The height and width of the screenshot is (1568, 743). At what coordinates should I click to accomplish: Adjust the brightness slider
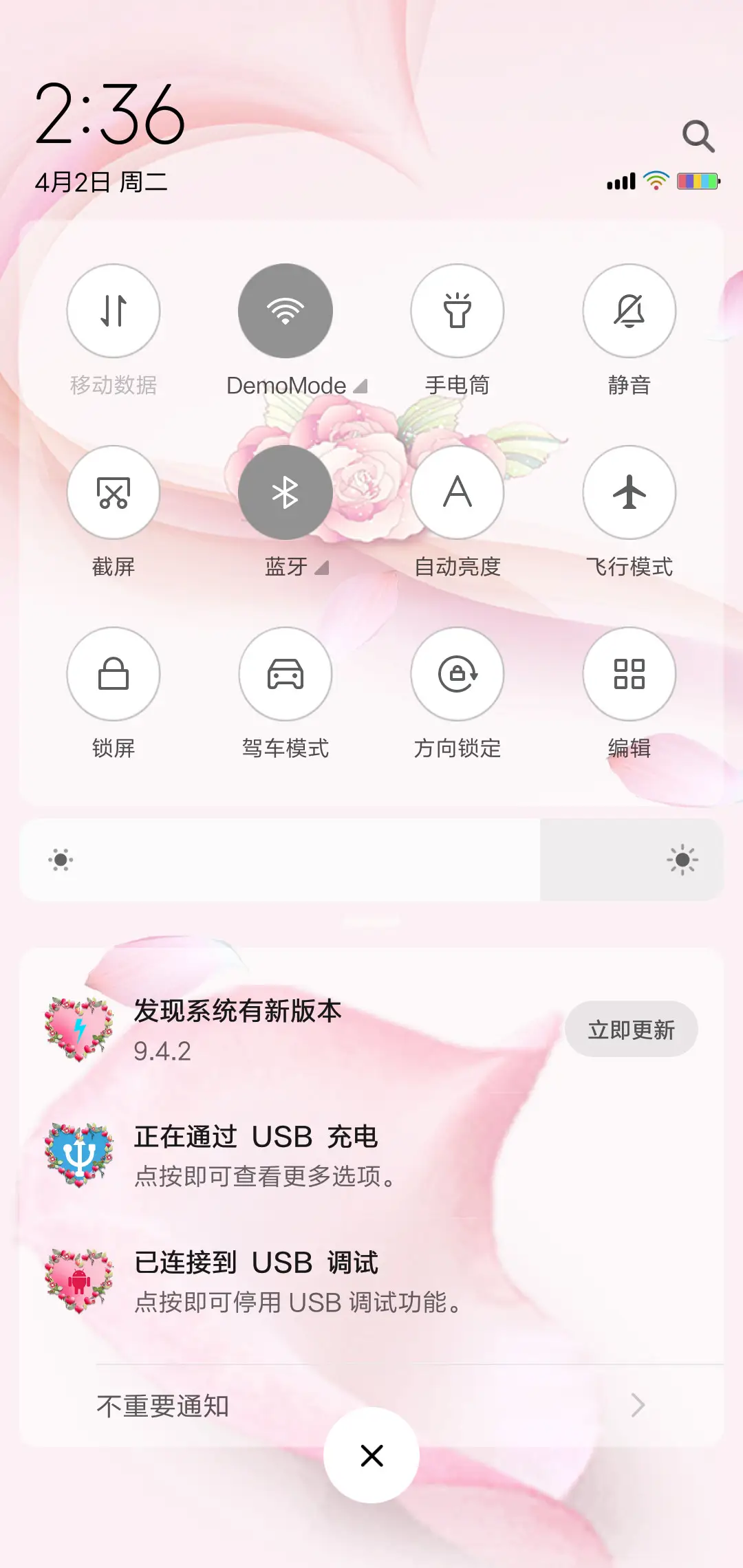(x=371, y=858)
